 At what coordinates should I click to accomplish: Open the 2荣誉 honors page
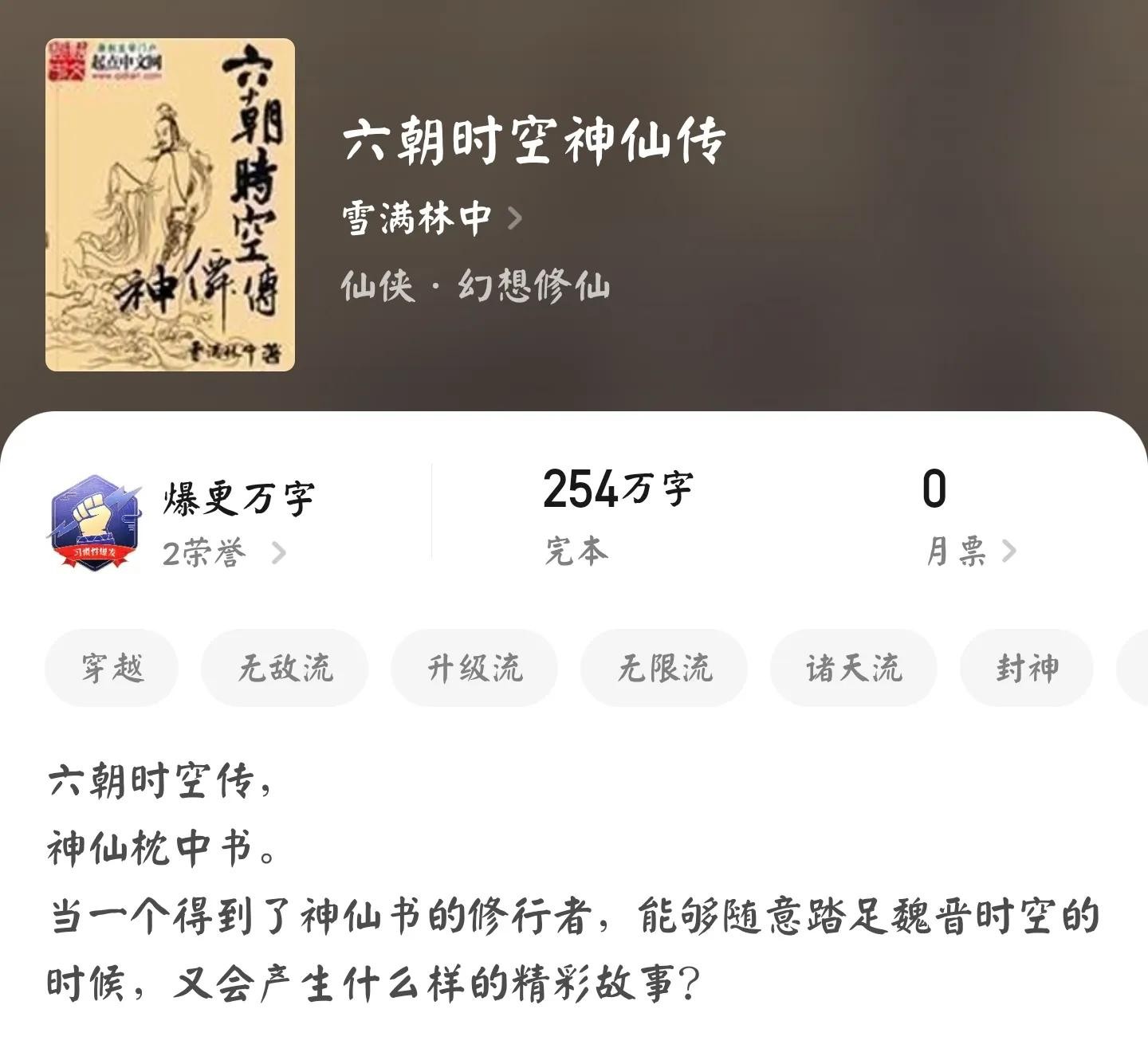coord(223,552)
